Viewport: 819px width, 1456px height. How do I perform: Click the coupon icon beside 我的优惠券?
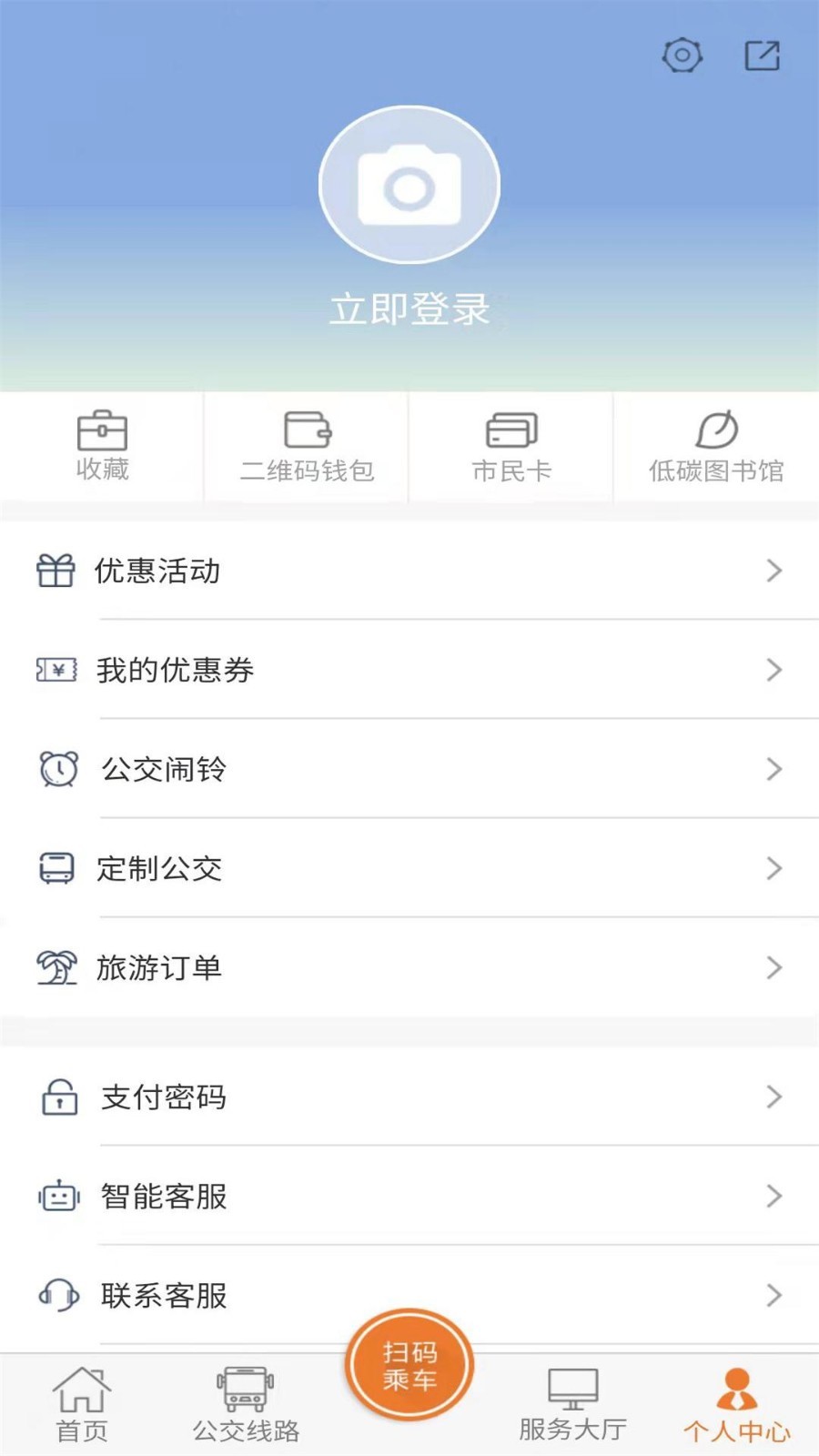tap(57, 671)
